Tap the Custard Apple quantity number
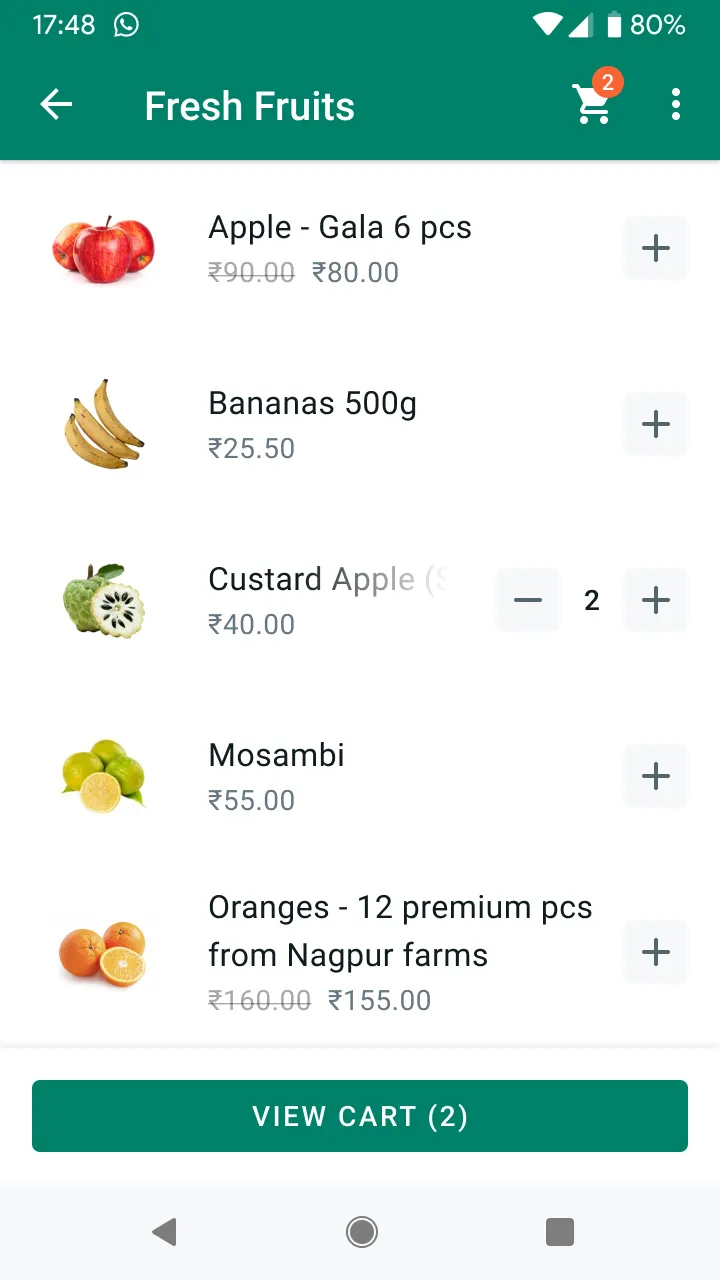Viewport: 720px width, 1280px height. click(592, 599)
